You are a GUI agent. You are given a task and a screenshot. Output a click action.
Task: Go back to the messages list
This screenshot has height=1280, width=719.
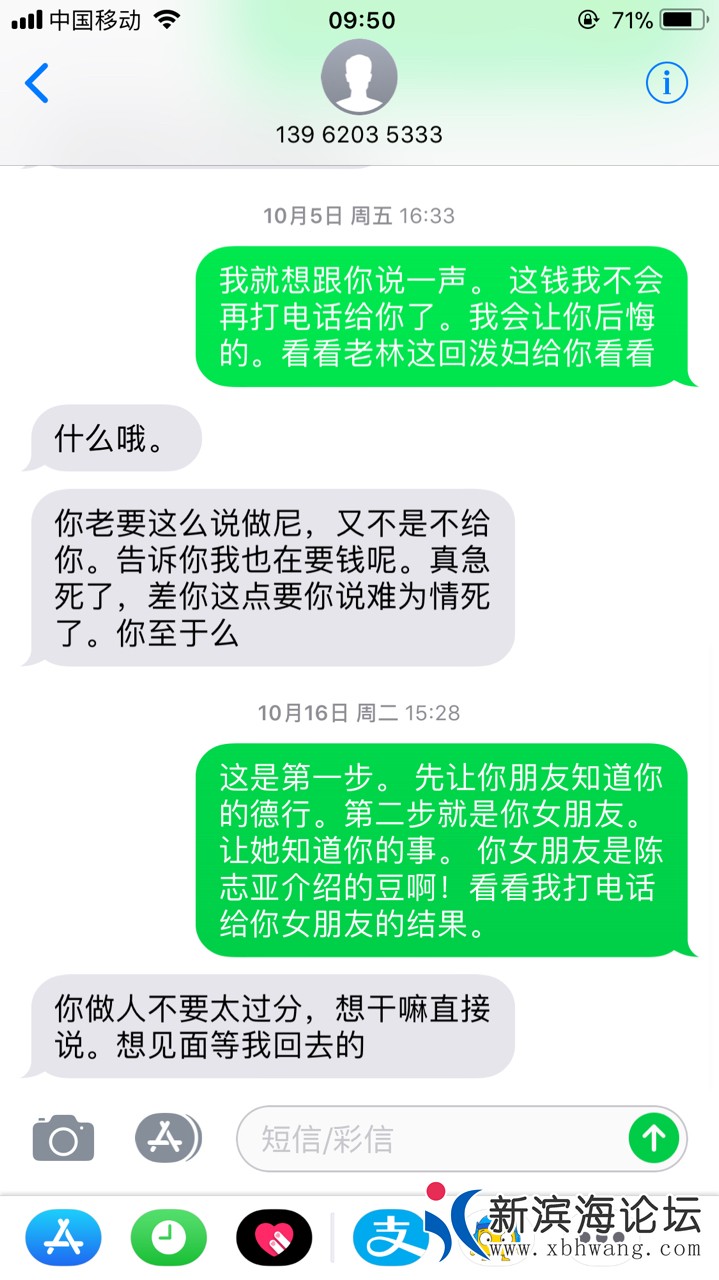37,83
